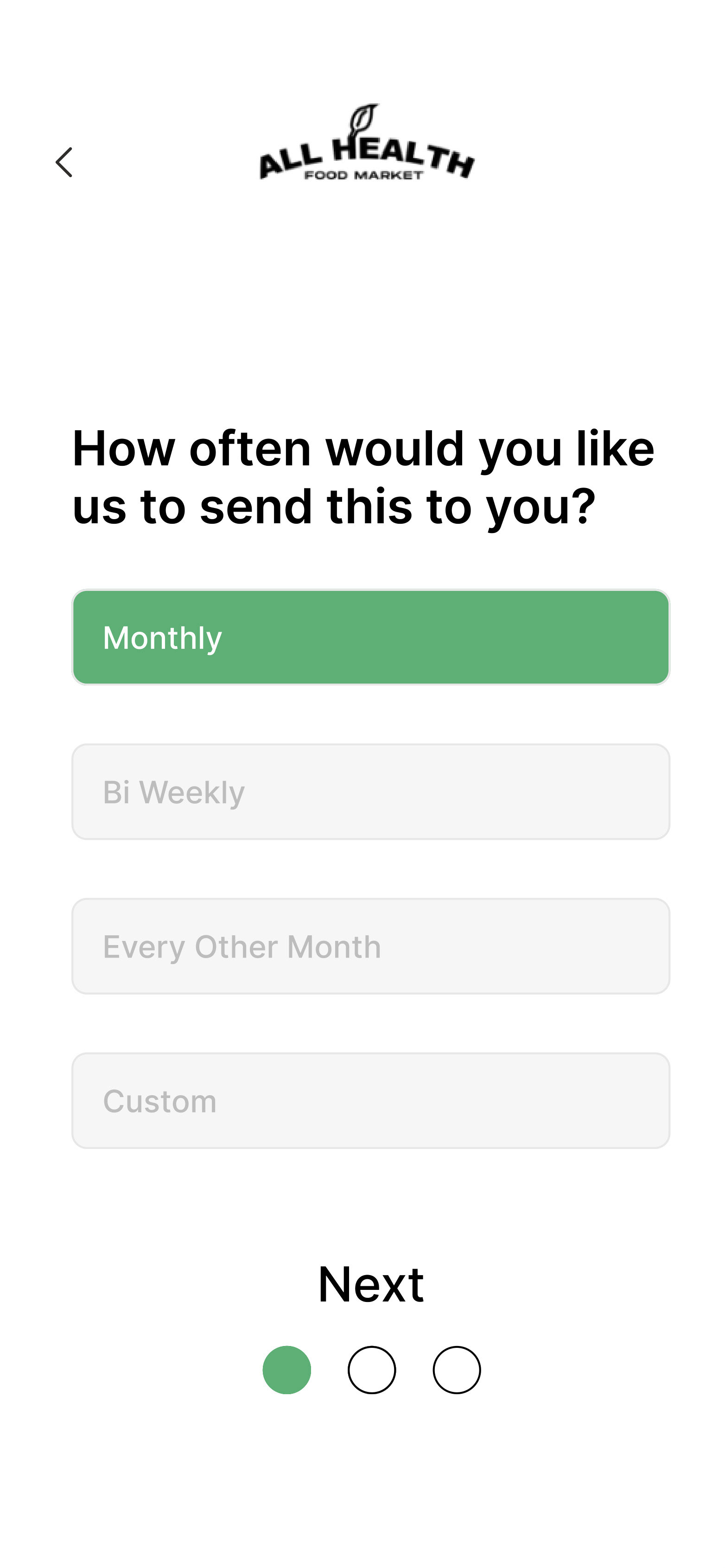Go back with the arrow icon
725x1568 pixels.
[64, 162]
